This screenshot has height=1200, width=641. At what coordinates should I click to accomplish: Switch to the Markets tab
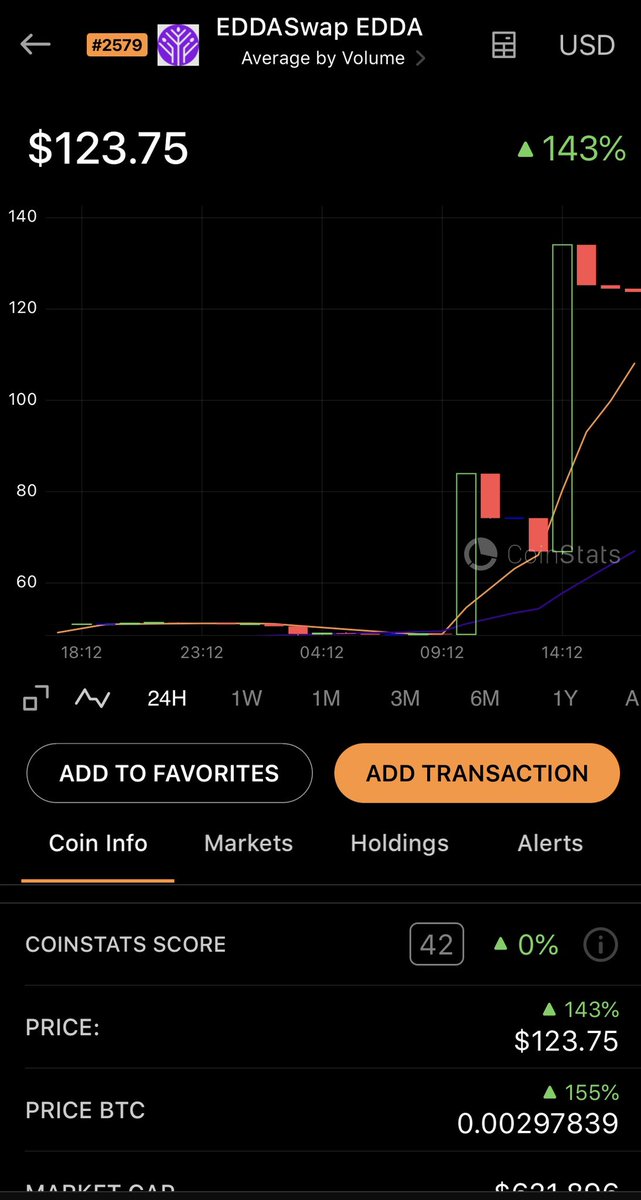[248, 843]
